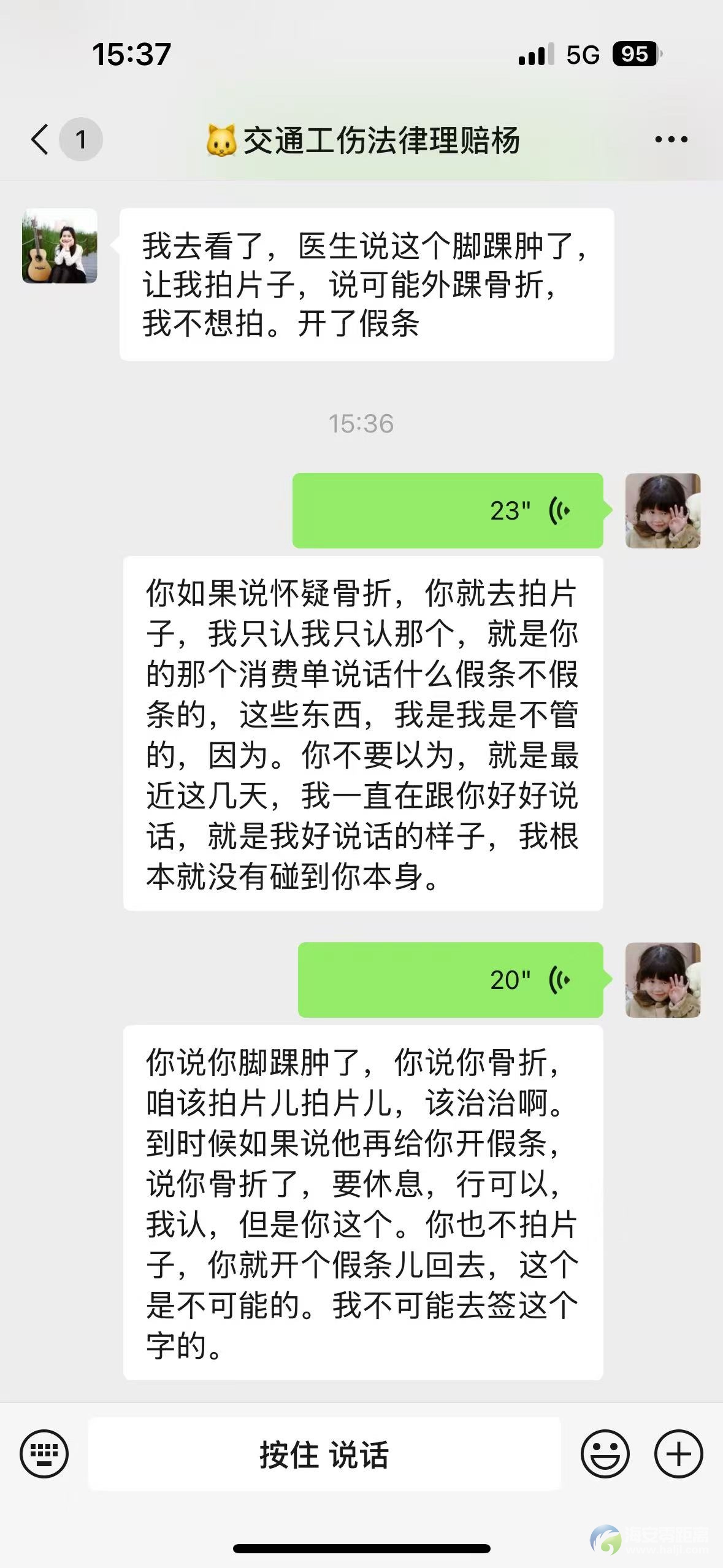Open the chat info overflow menu
This screenshot has width=723, height=1568.
pos(671,140)
